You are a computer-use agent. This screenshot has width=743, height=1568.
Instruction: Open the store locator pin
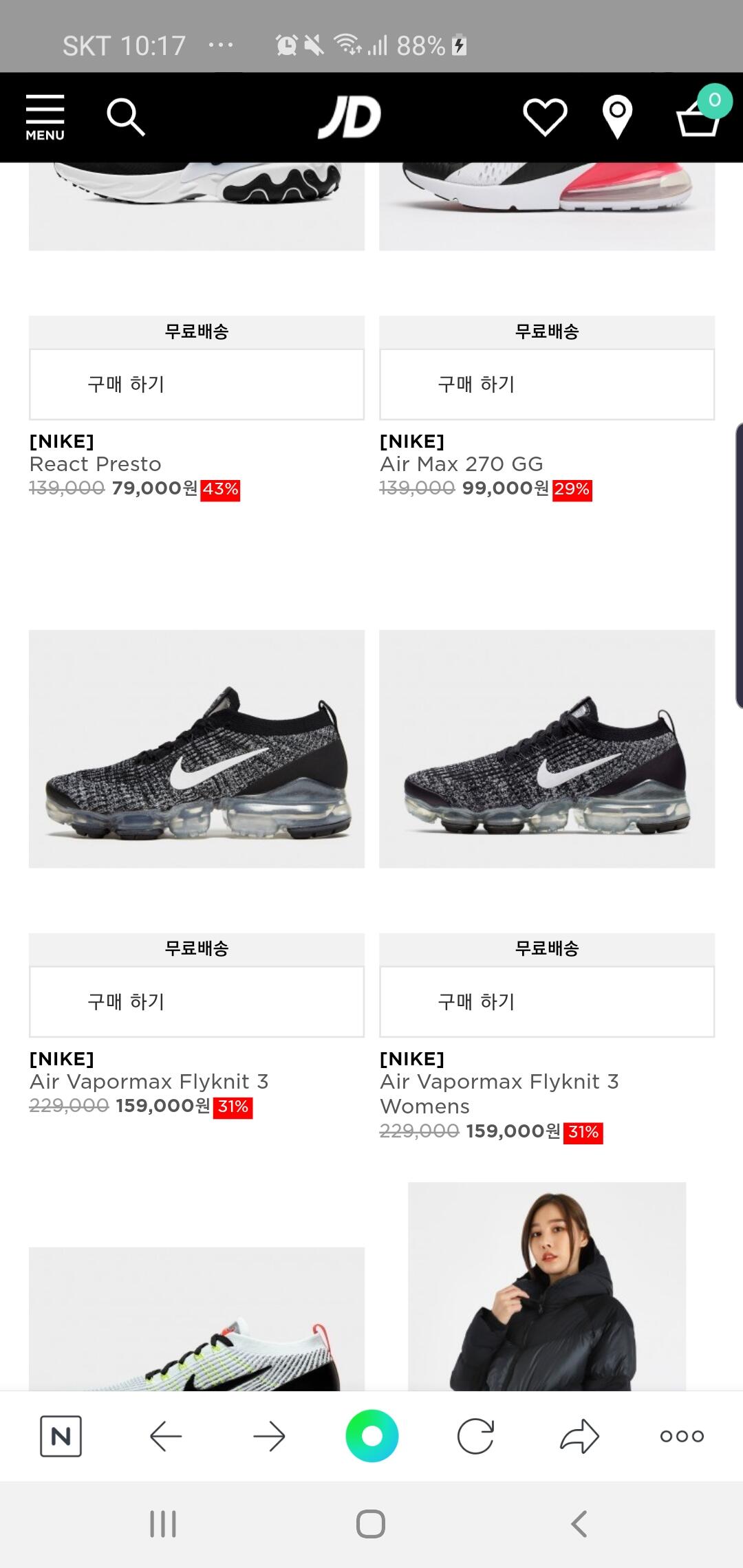click(617, 117)
